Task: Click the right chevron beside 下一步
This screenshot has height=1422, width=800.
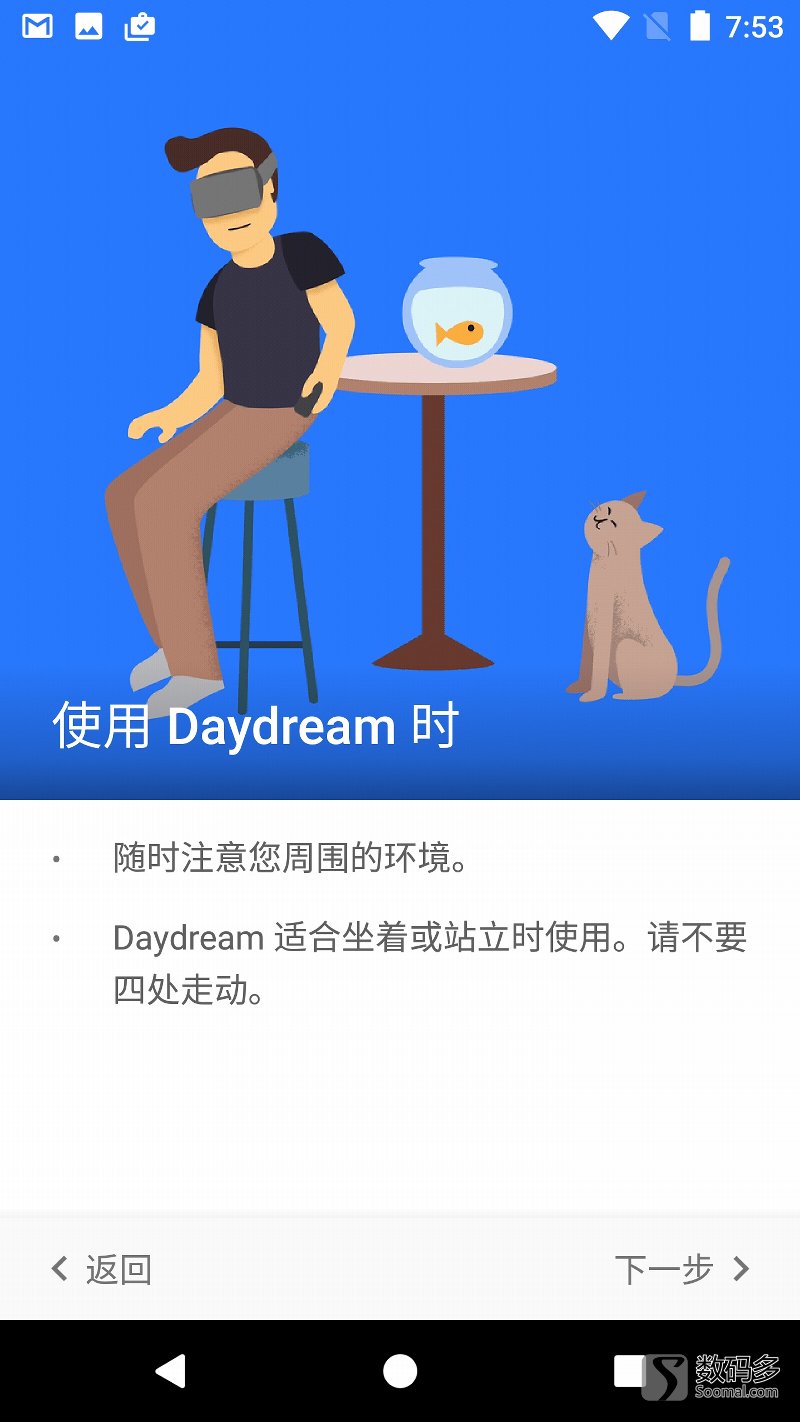Action: [740, 1268]
